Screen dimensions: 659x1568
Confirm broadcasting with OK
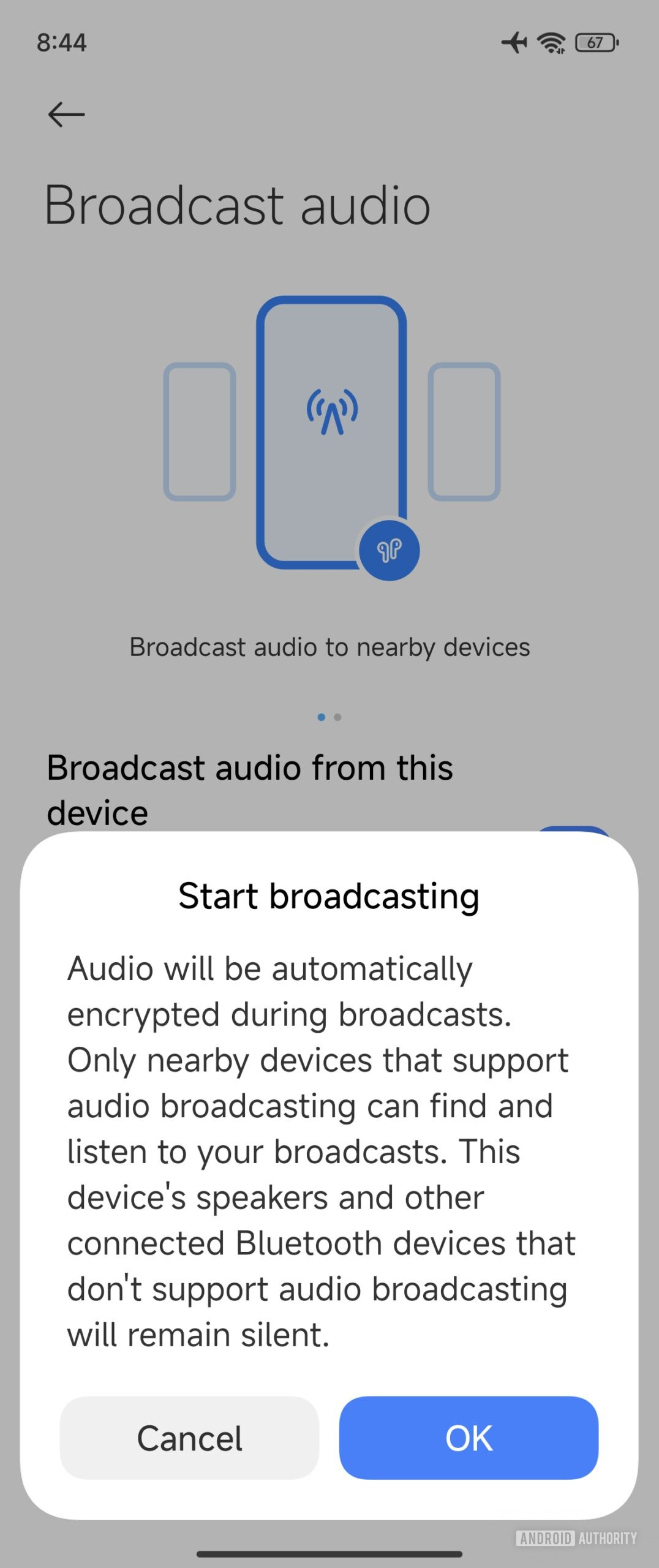(469, 1438)
